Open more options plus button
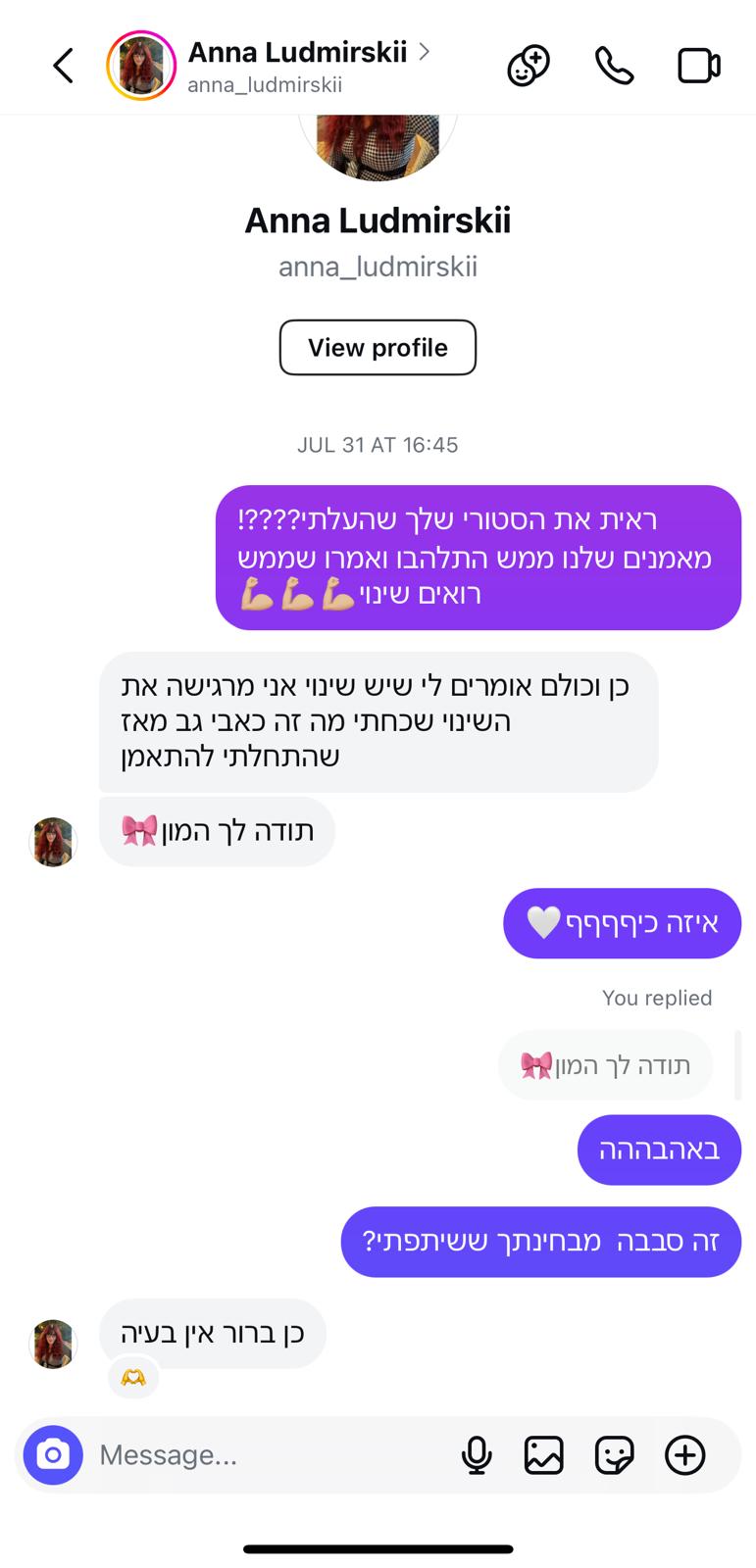Viewport: 756px width, 1568px height. [x=684, y=1454]
